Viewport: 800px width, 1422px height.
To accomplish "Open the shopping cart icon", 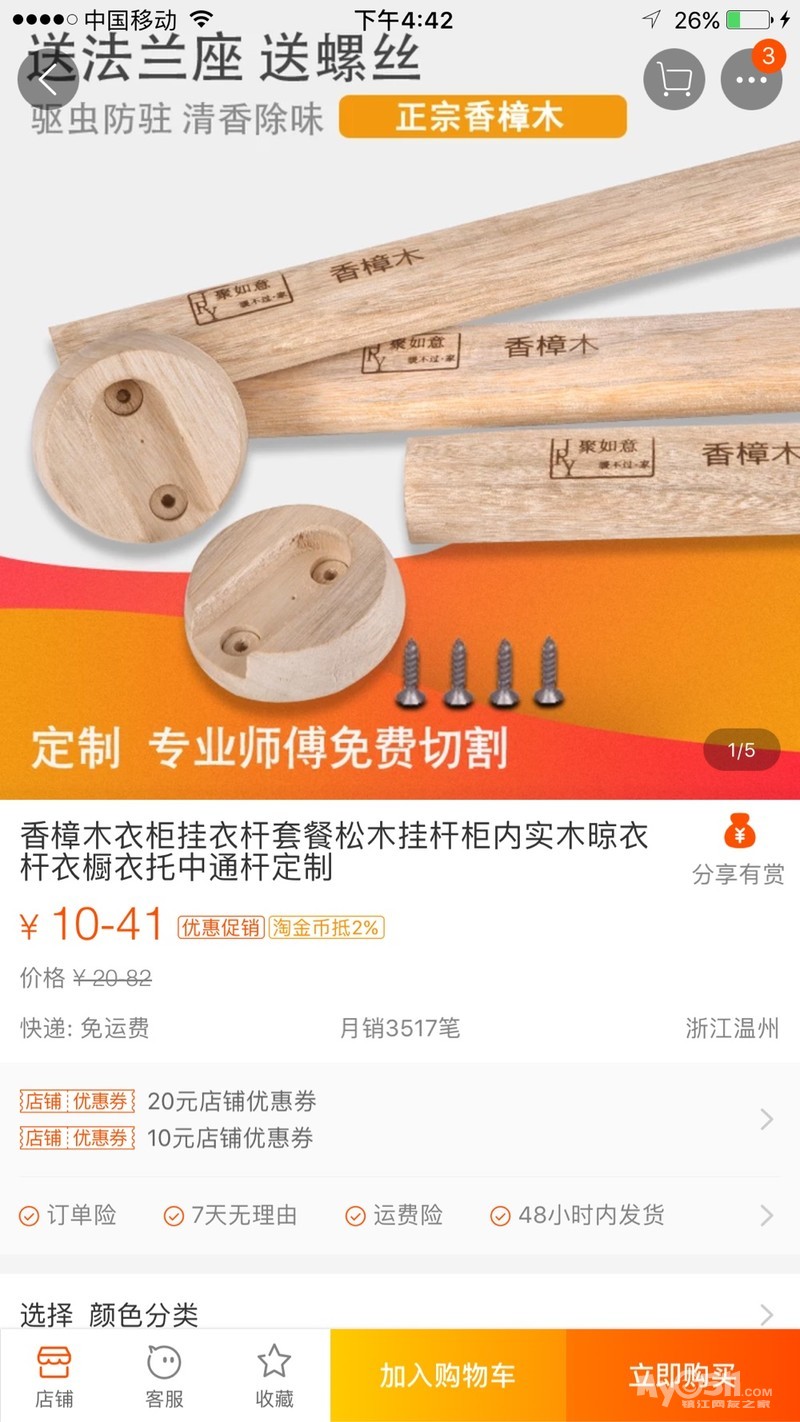I will 674,79.
